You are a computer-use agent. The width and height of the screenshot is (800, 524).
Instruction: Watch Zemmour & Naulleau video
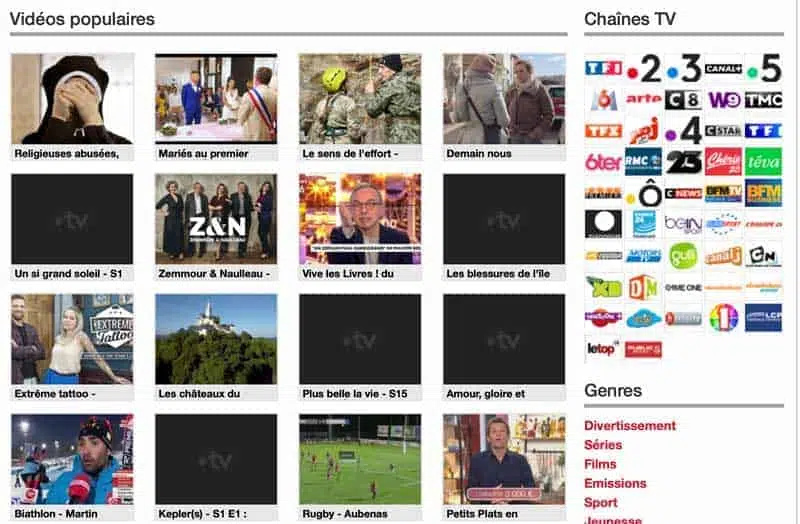[216, 219]
